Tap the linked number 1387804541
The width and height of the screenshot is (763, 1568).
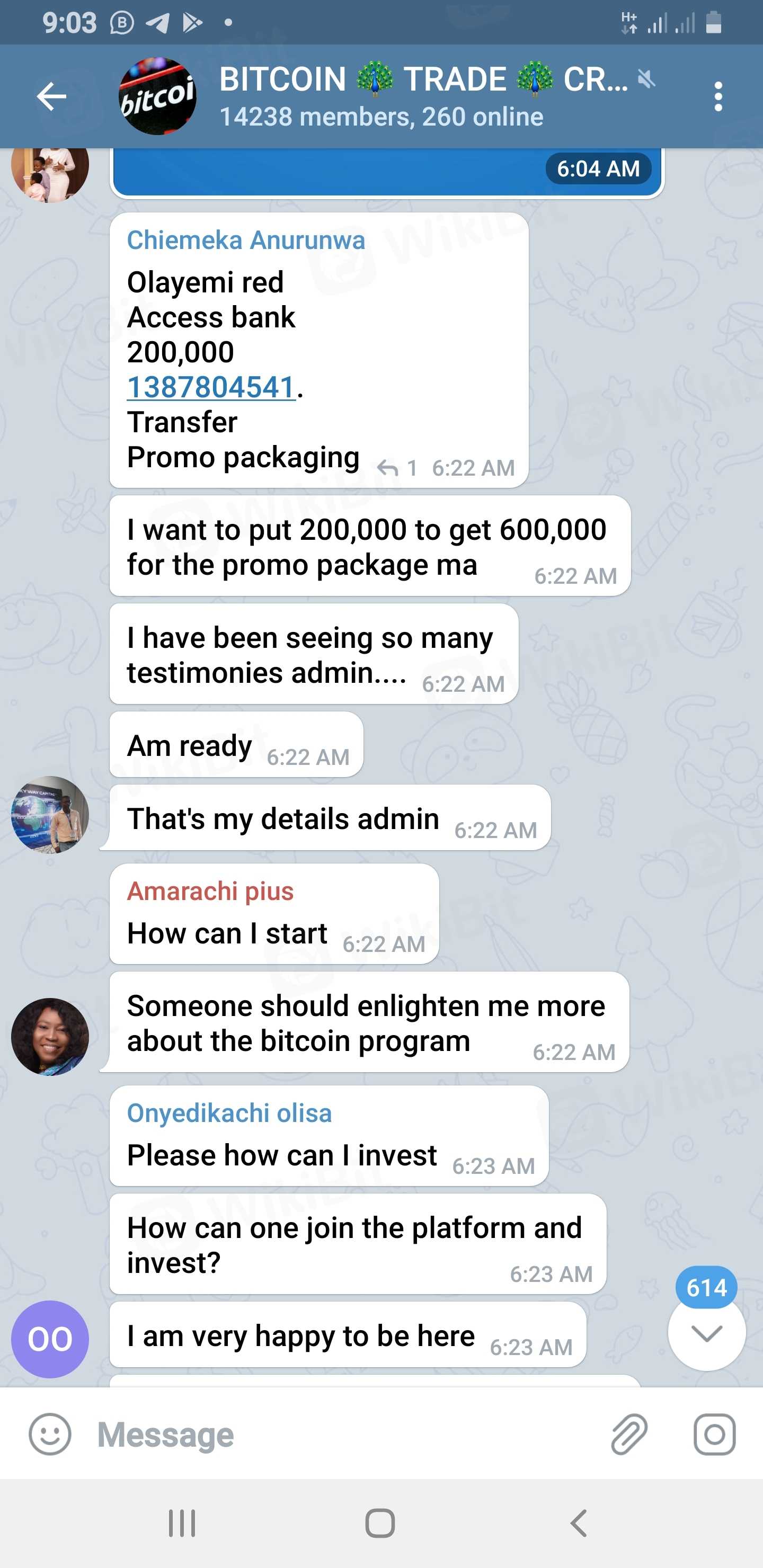click(211, 387)
